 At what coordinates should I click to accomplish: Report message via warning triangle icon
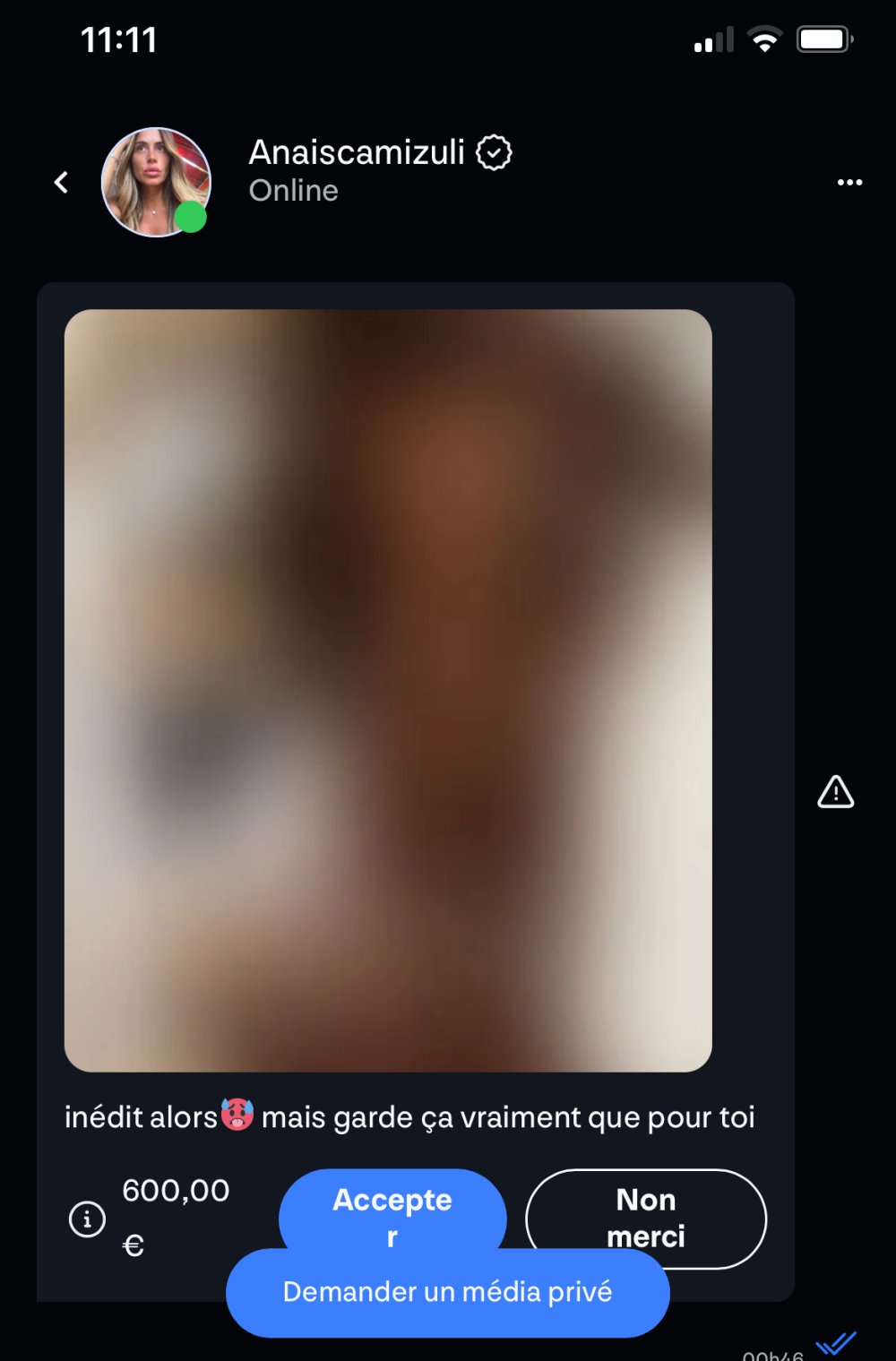[835, 793]
